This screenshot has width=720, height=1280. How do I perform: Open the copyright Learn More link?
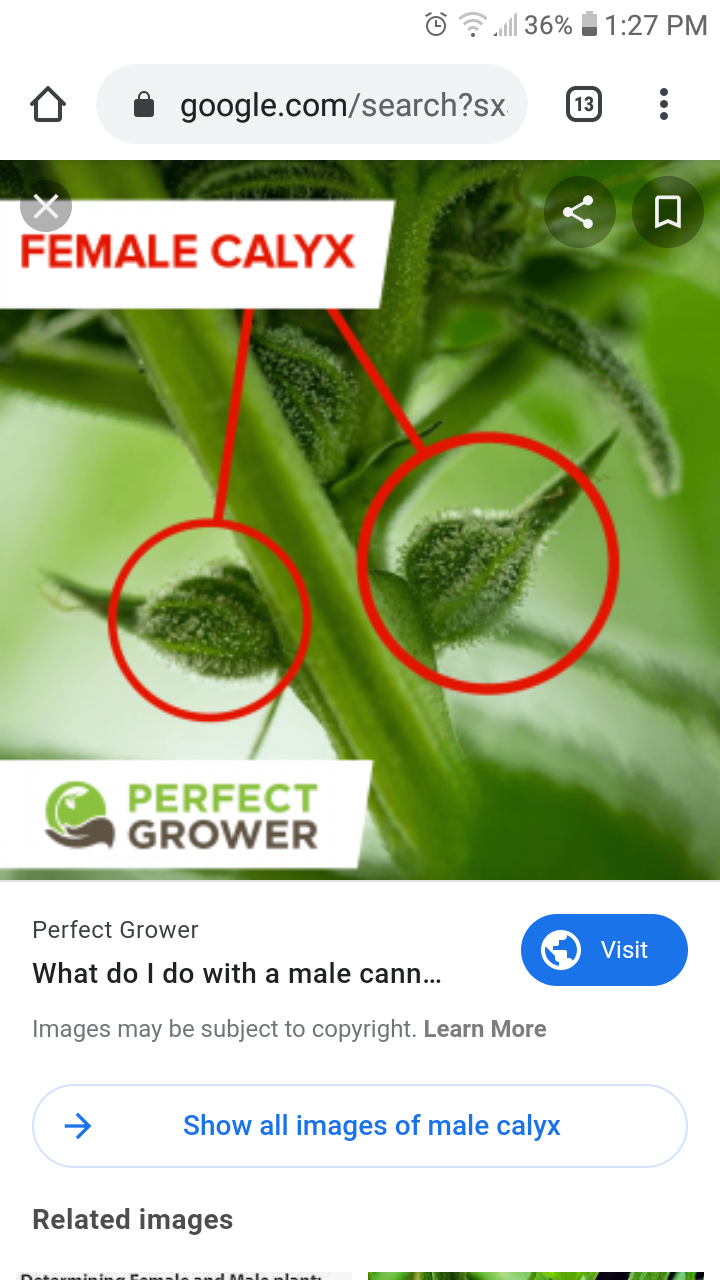[485, 1029]
